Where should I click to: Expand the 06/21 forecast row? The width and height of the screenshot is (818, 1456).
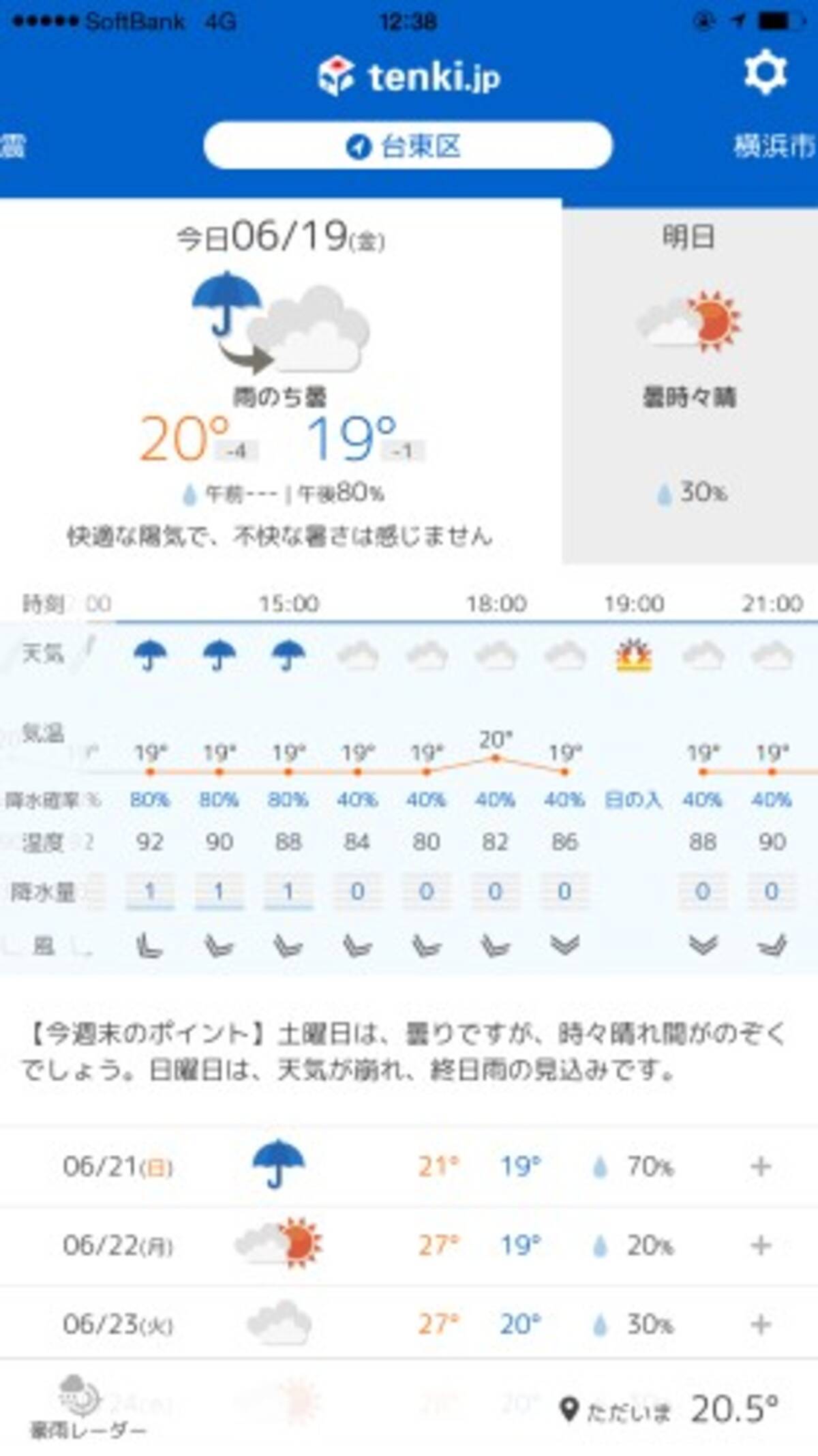760,1166
